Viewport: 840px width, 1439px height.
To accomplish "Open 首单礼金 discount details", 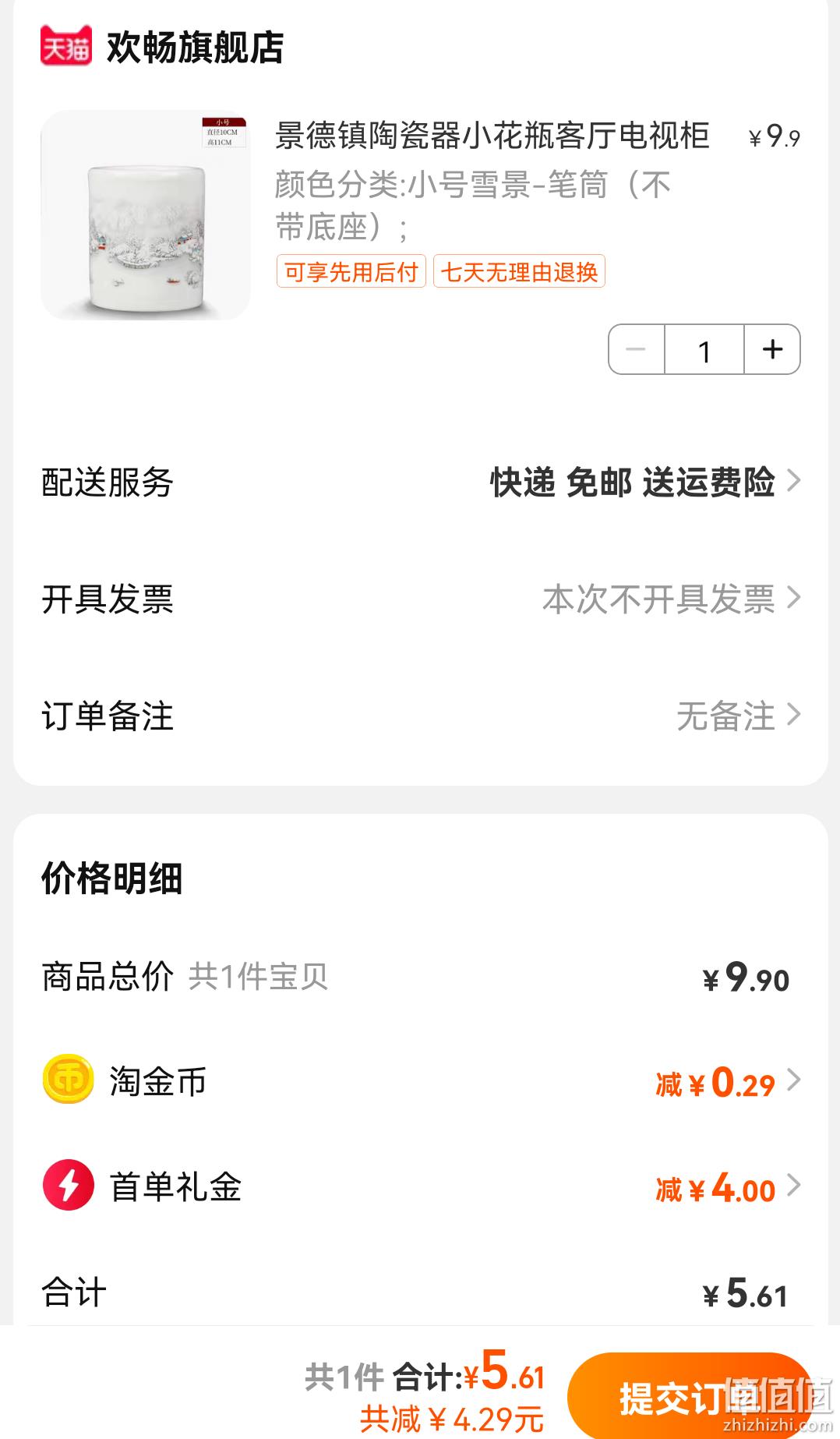I will 421,1186.
